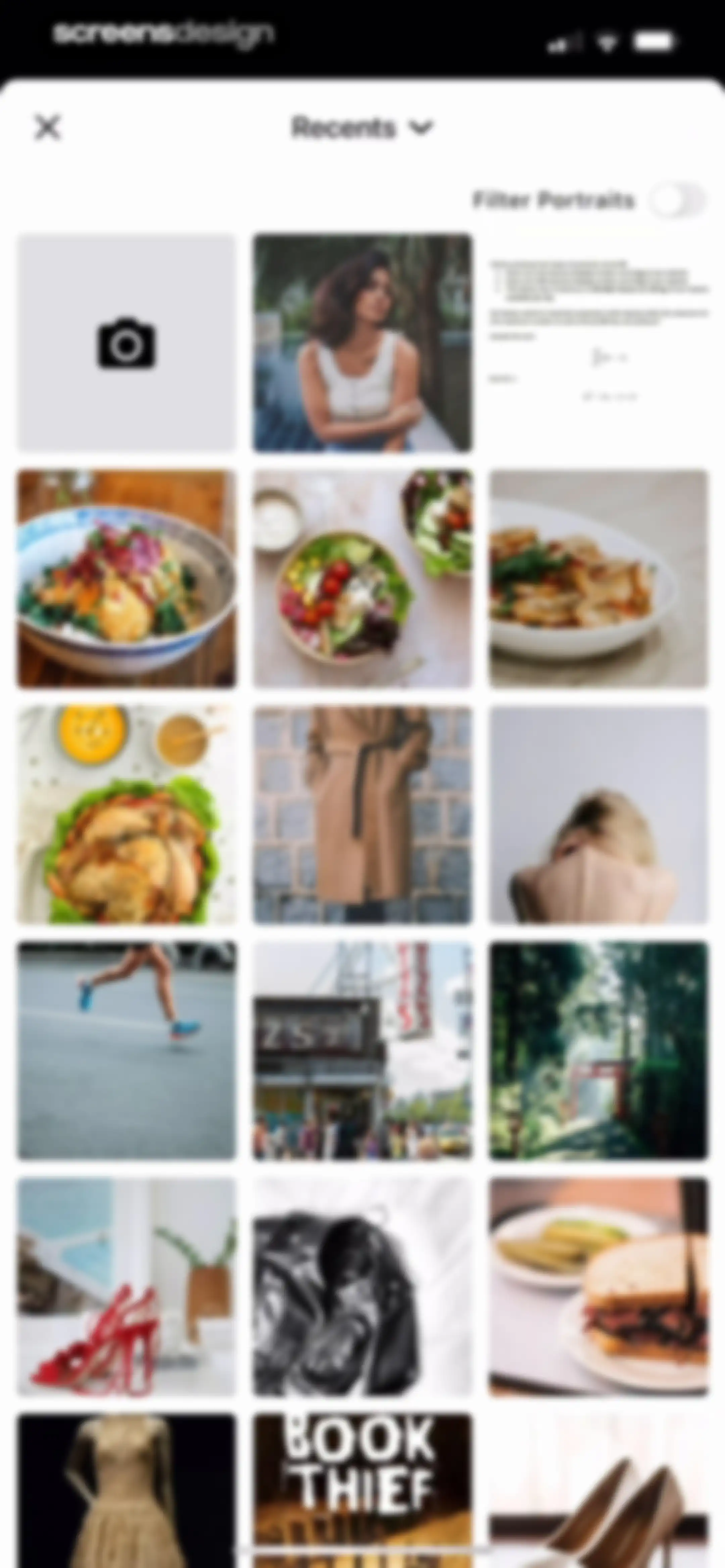This screenshot has width=725, height=1568.
Task: Pick the roasted chicken on lettuce photo
Action: pyautogui.click(x=126, y=815)
